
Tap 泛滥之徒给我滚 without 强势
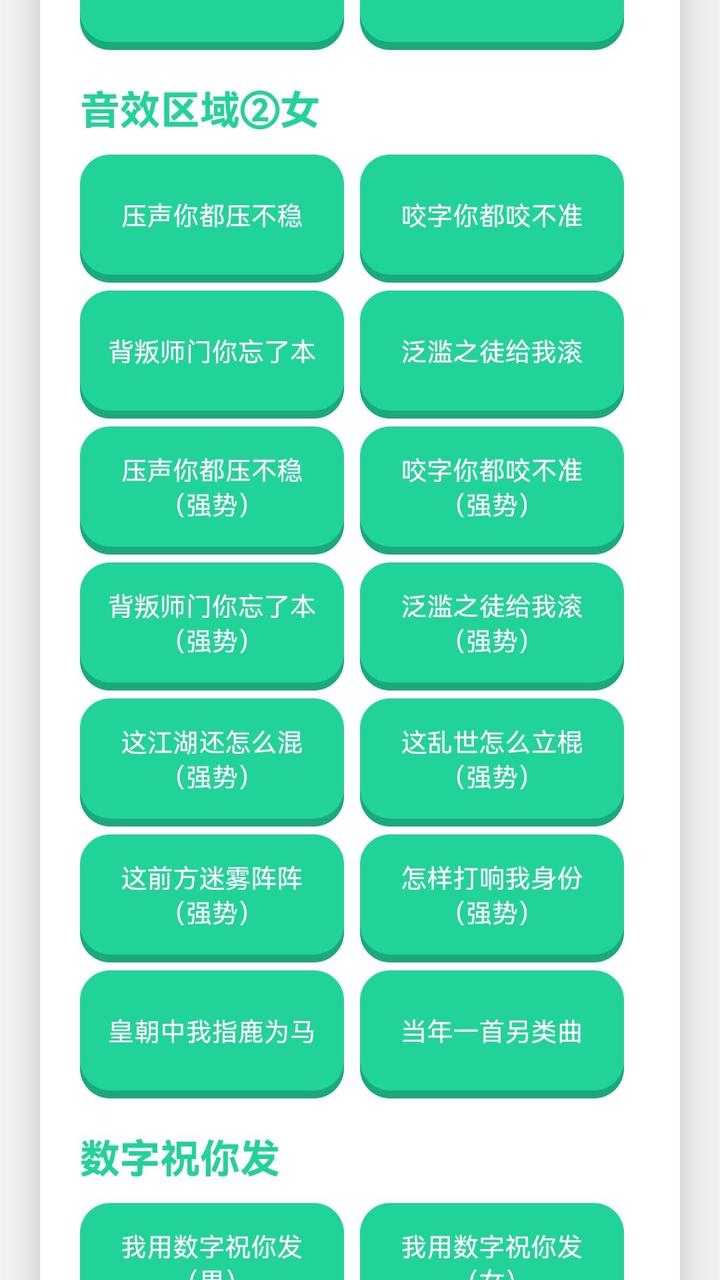pyautogui.click(x=492, y=352)
